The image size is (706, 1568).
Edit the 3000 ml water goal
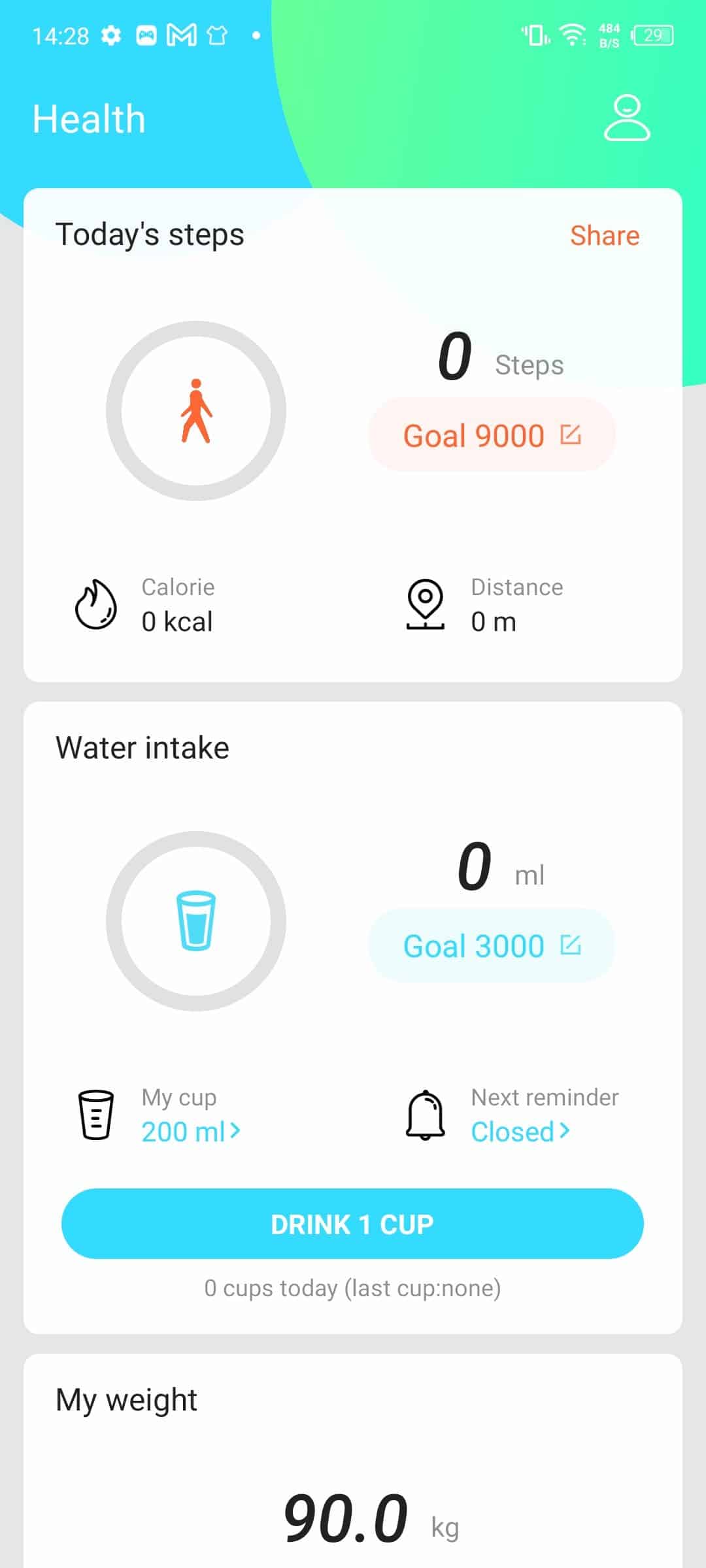click(492, 945)
